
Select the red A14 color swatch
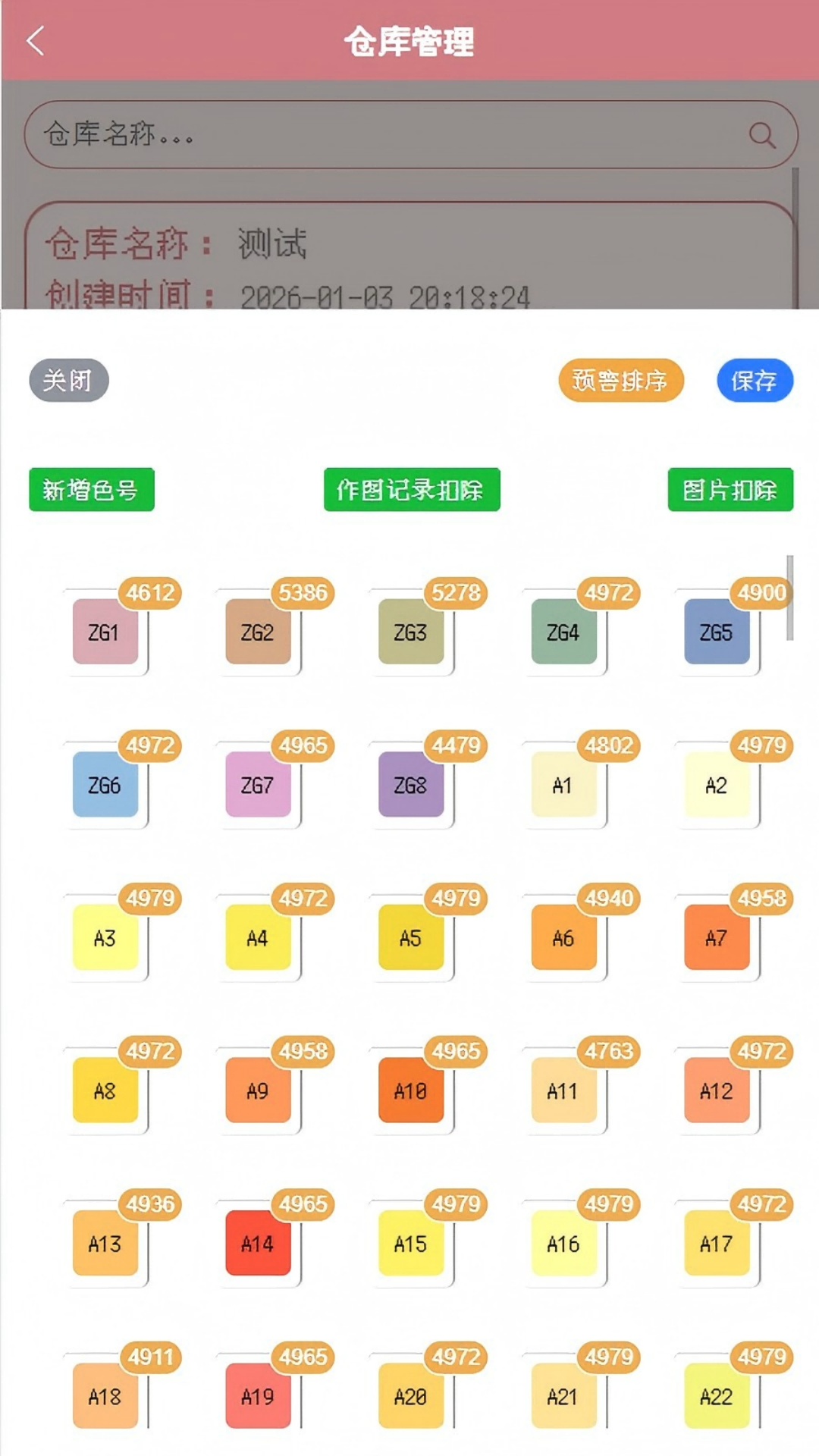(257, 1244)
